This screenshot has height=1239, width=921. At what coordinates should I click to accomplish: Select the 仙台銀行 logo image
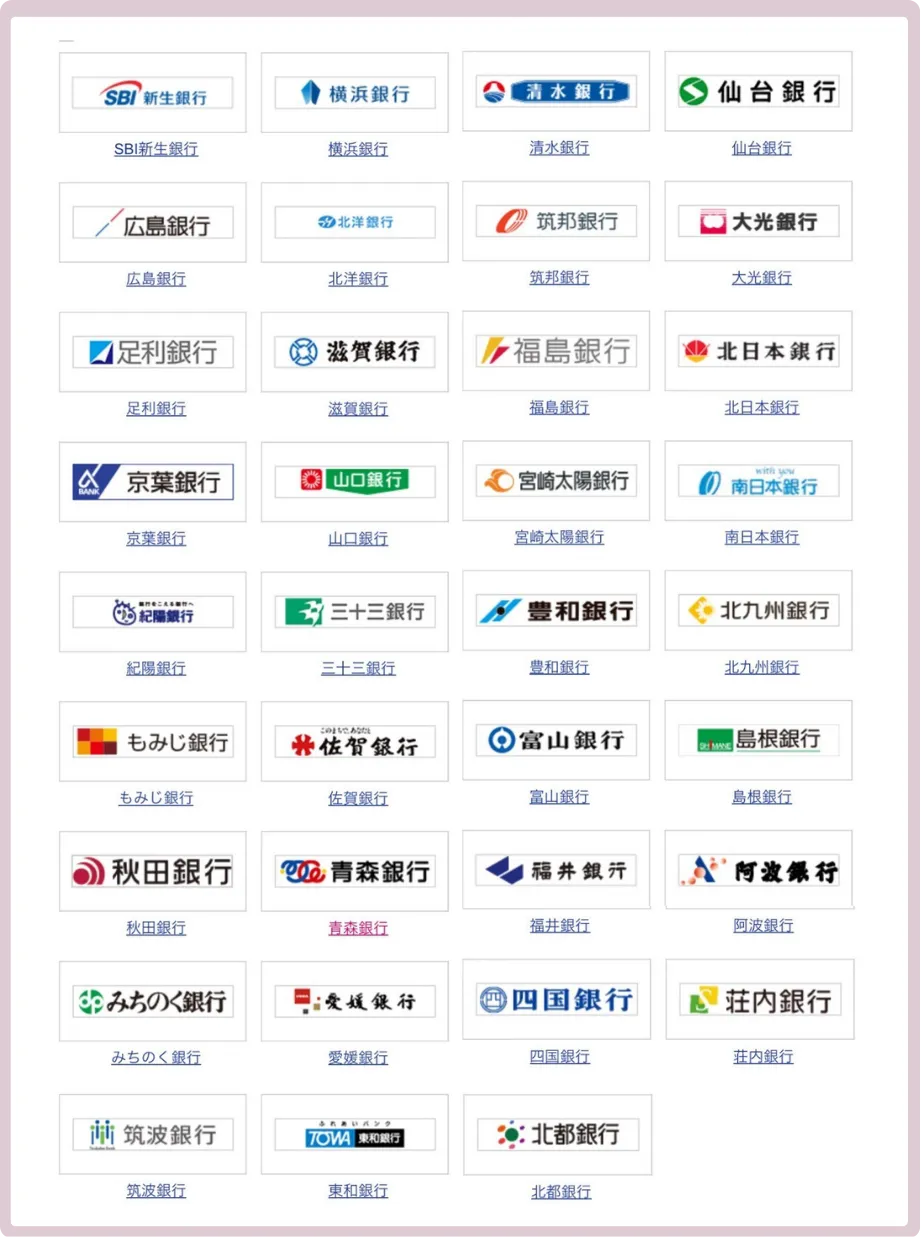pos(758,91)
